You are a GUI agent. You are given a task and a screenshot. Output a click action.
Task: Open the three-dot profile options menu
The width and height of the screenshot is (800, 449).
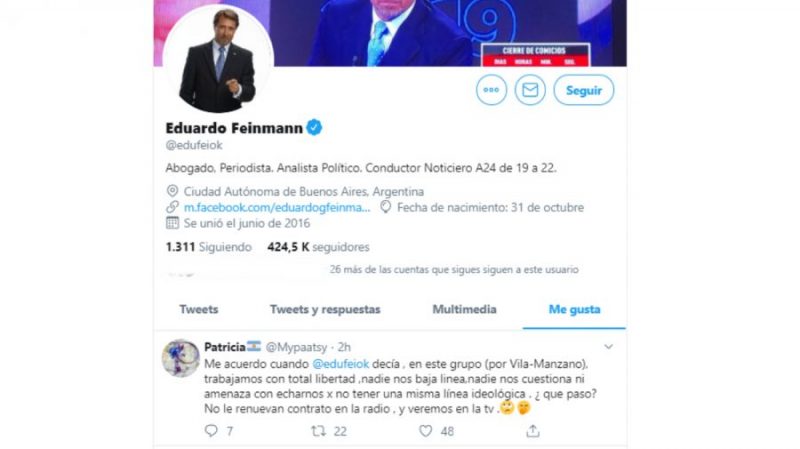491,90
